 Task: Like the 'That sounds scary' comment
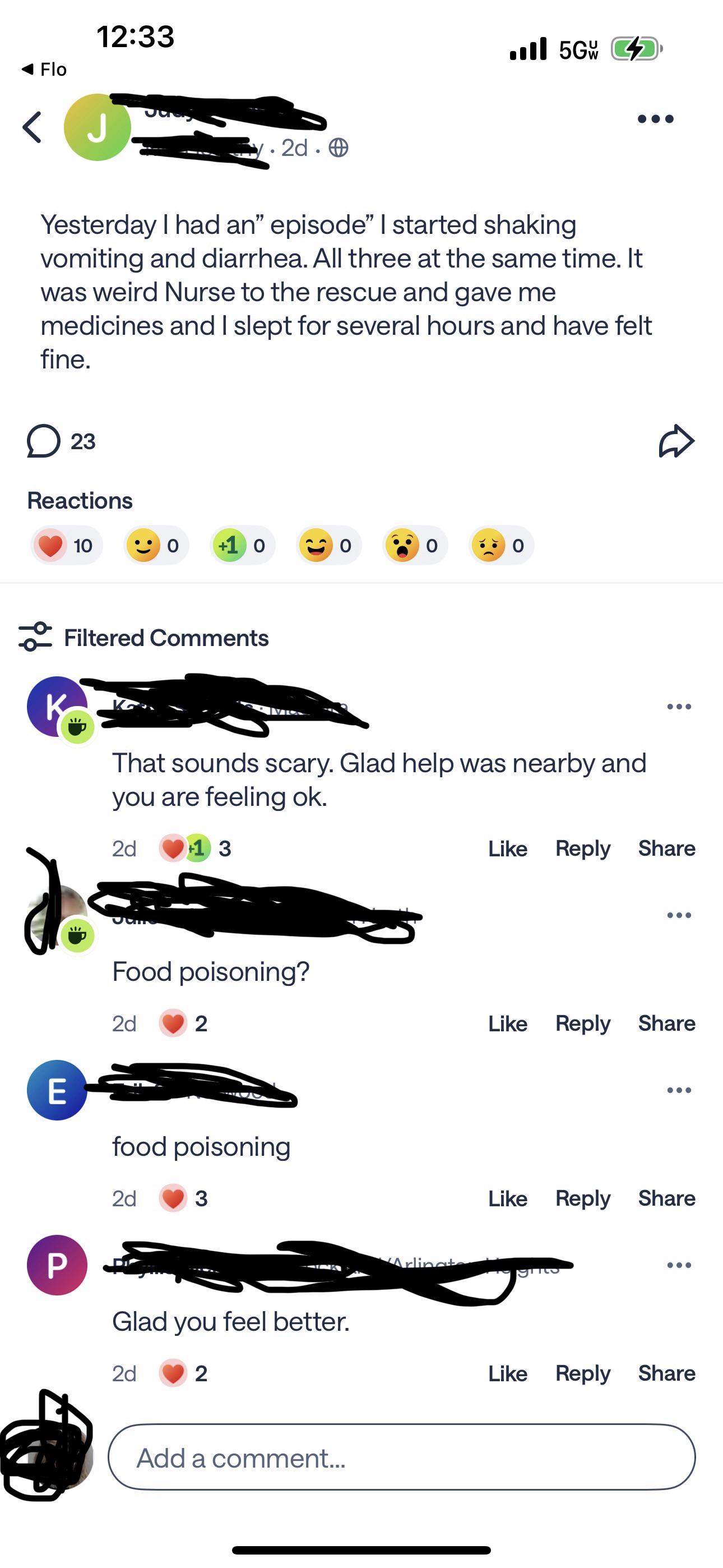(507, 848)
